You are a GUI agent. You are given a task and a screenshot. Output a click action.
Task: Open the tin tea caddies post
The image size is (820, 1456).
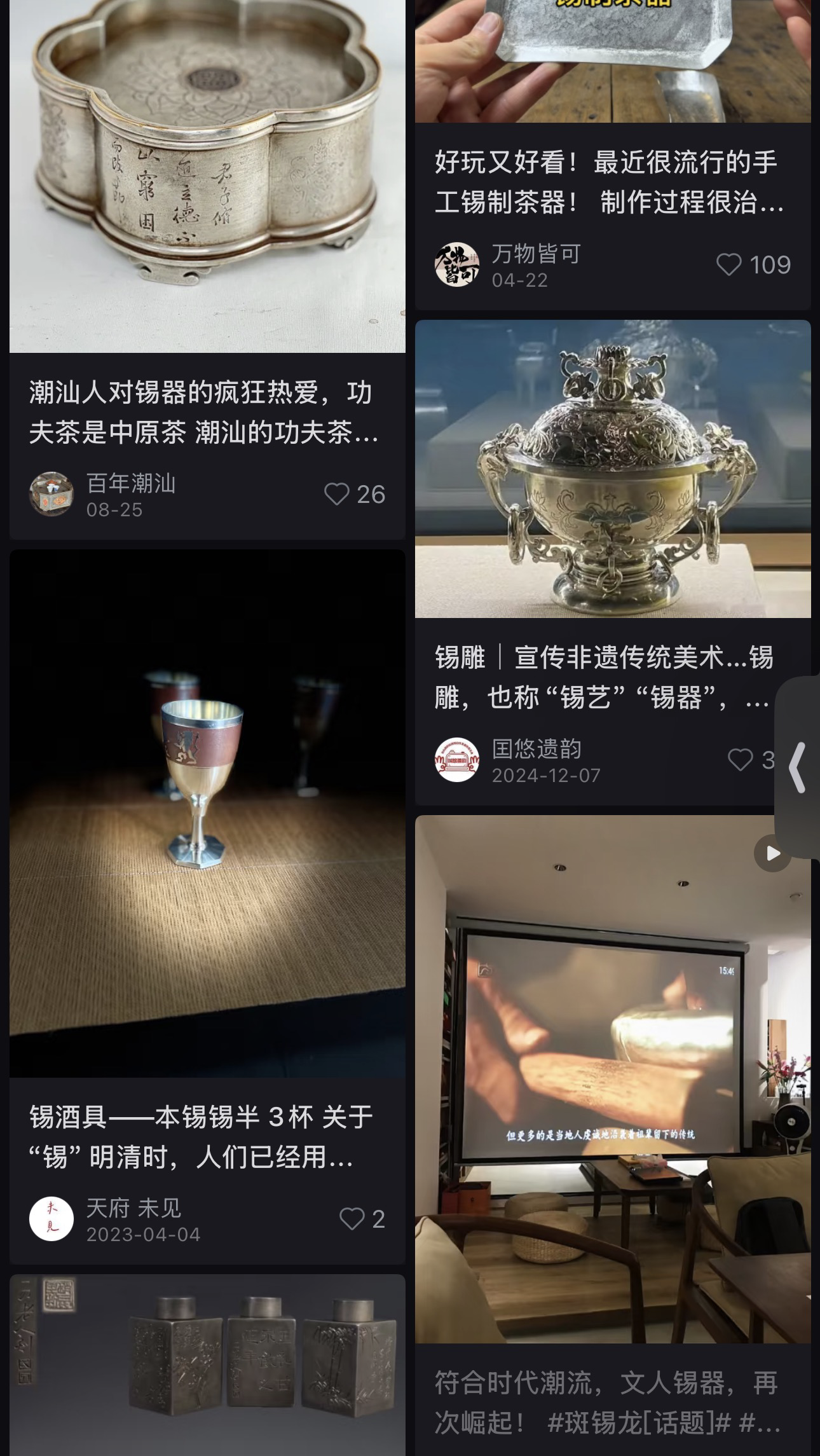(207, 1367)
